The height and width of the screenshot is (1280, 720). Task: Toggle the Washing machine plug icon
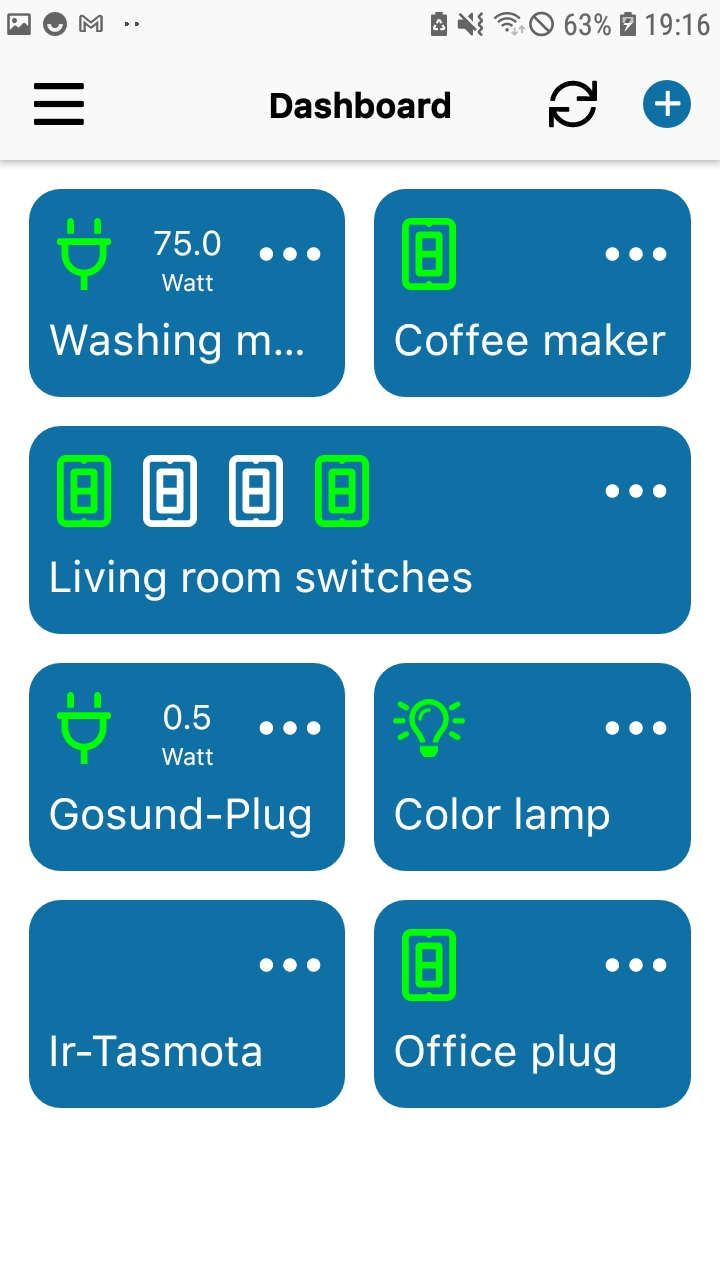pyautogui.click(x=84, y=254)
